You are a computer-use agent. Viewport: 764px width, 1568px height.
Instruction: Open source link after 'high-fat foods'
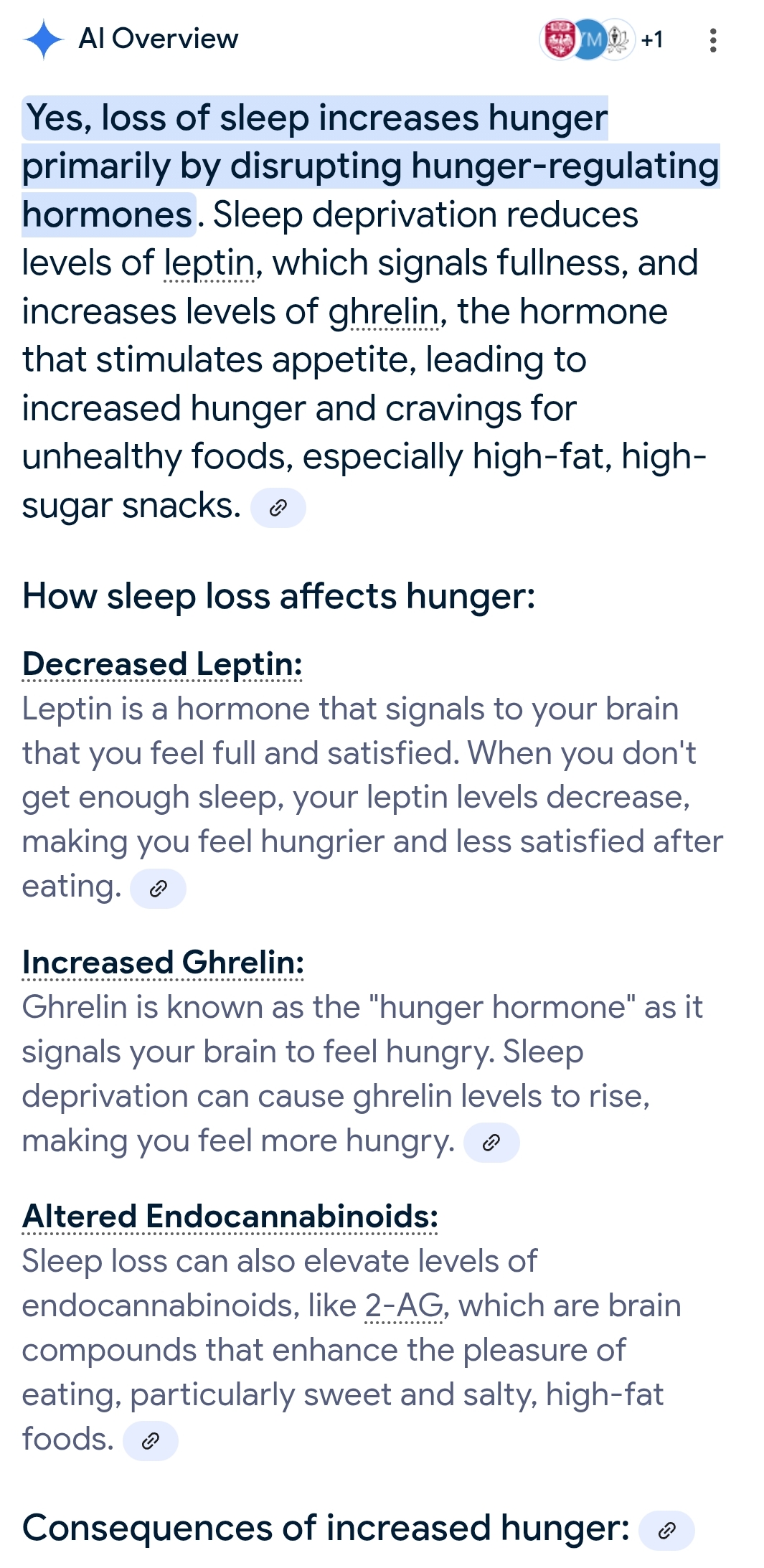(x=151, y=1440)
